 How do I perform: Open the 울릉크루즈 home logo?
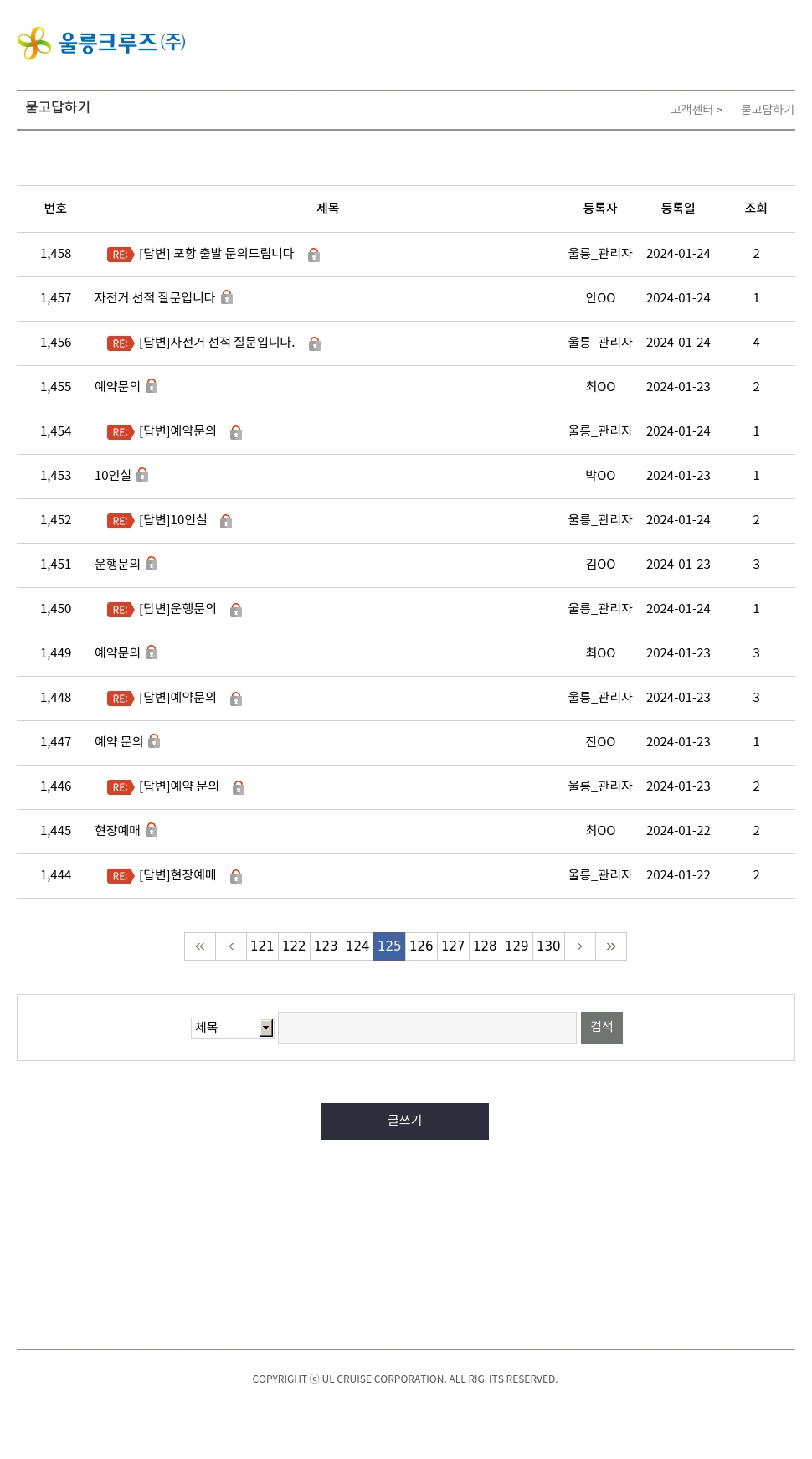point(101,43)
